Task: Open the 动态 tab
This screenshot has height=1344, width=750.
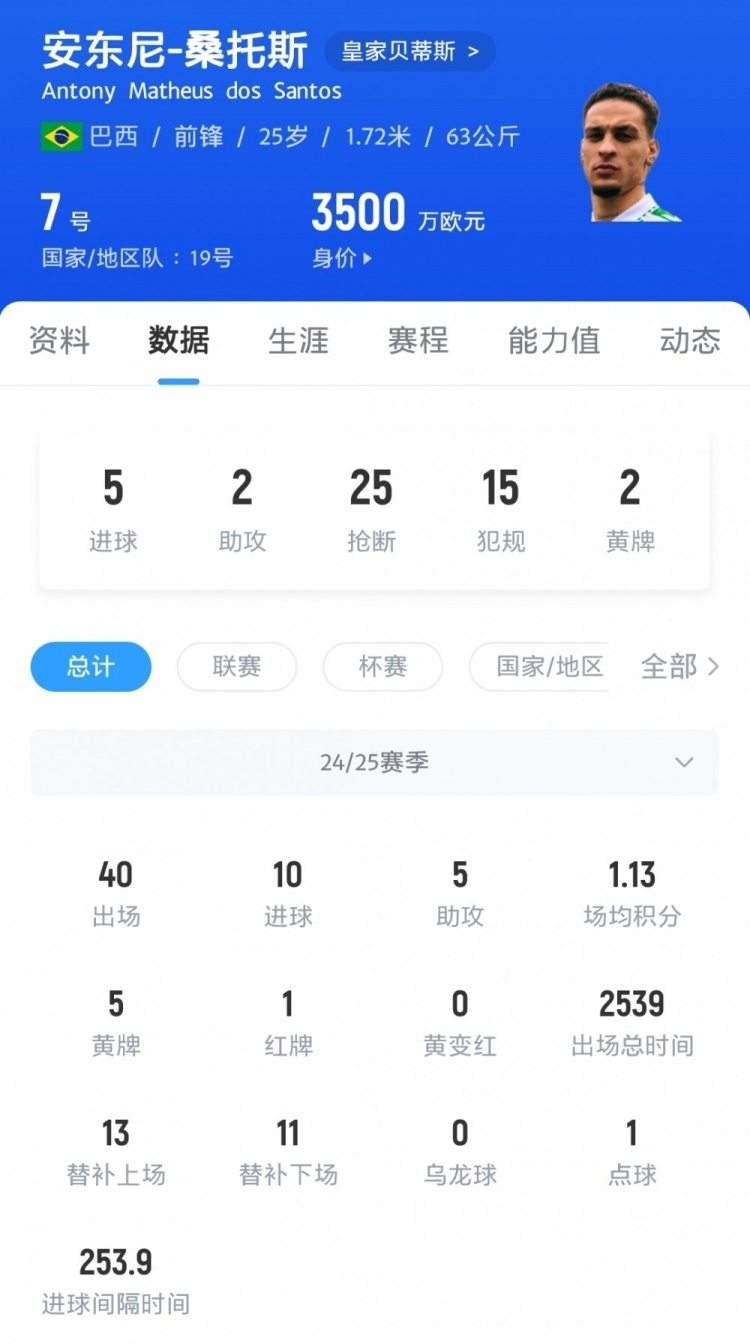Action: coord(689,341)
